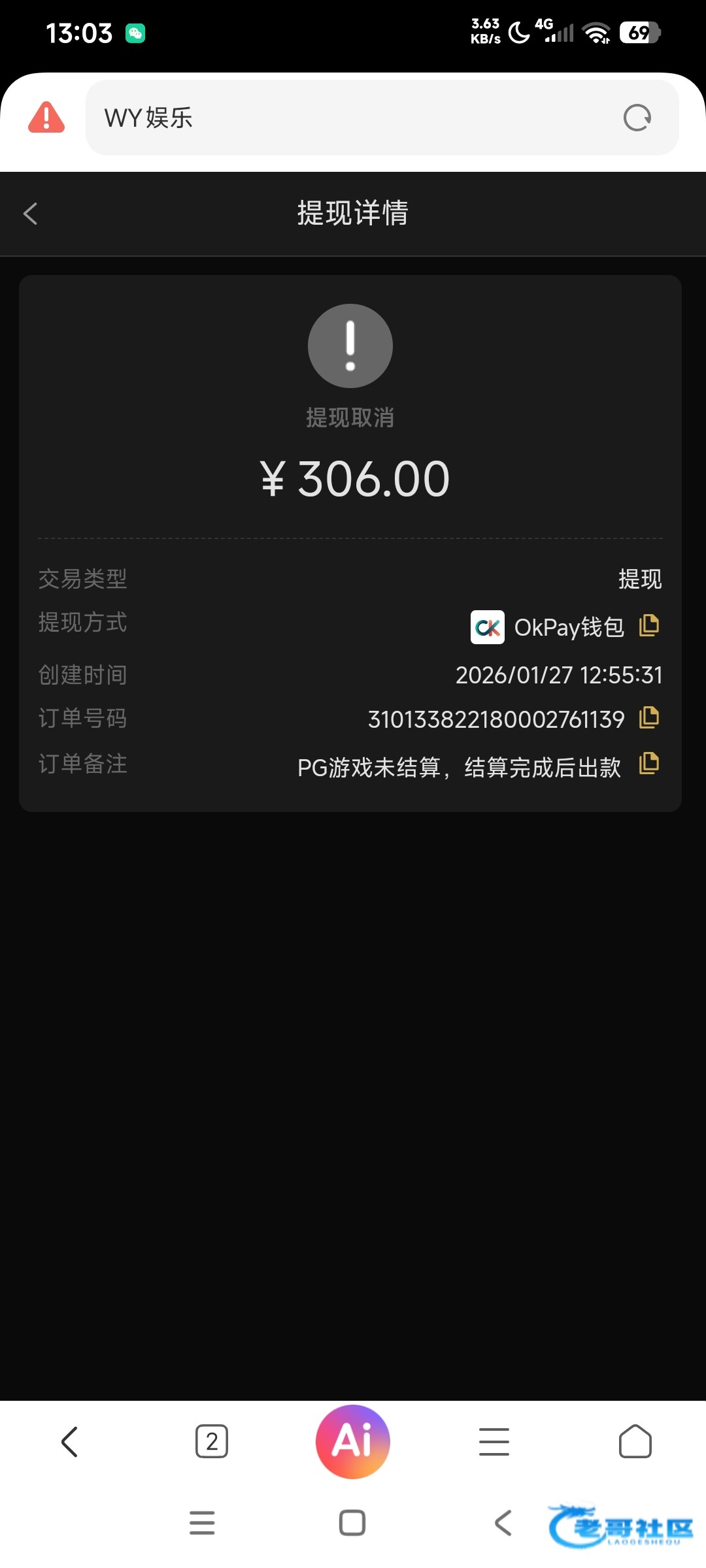Return to the phone home screen
Viewport: 706px width, 1568px height.
[352, 1523]
